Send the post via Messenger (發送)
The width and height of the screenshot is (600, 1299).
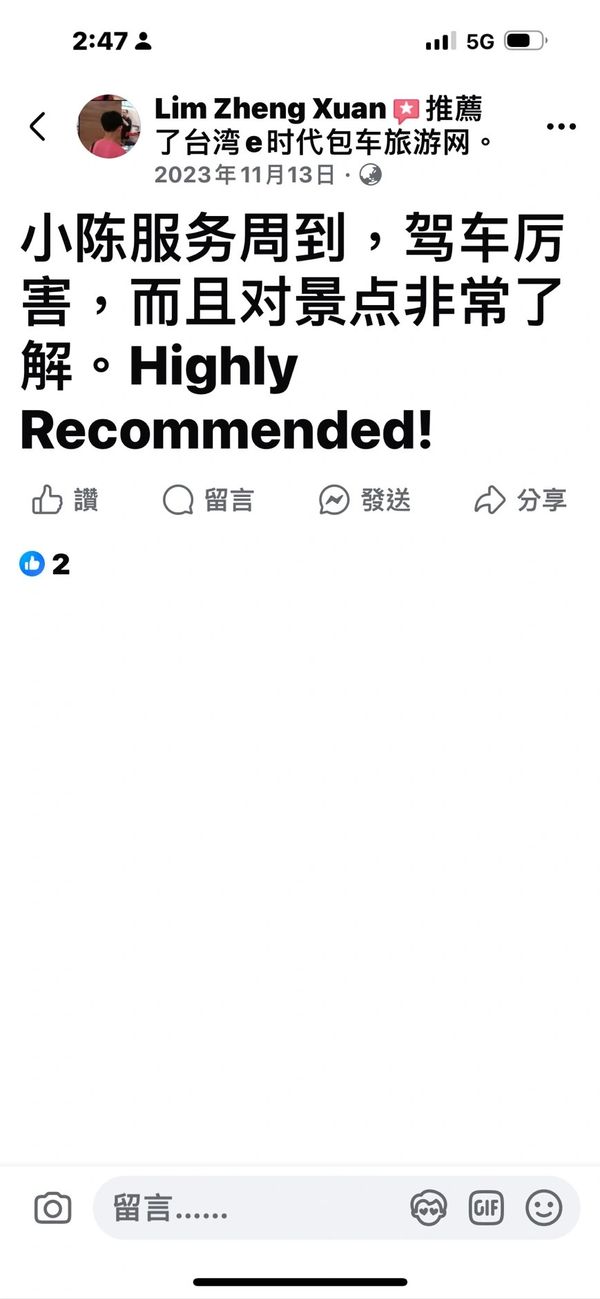pos(365,500)
